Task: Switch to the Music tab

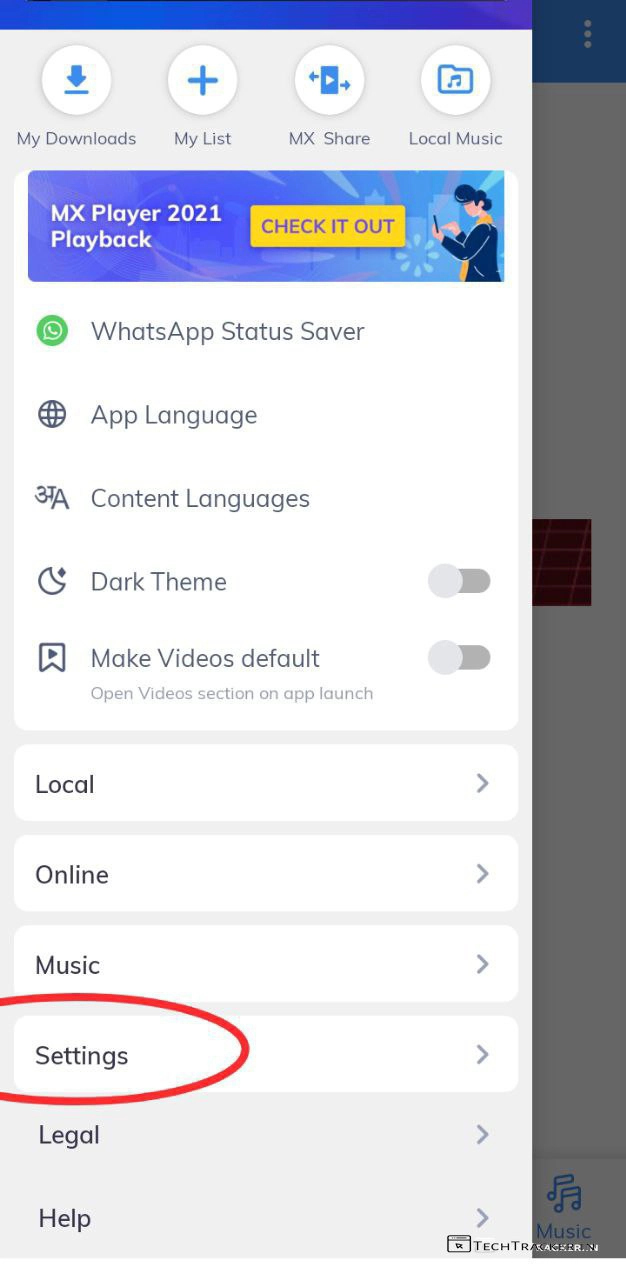Action: click(x=564, y=1205)
